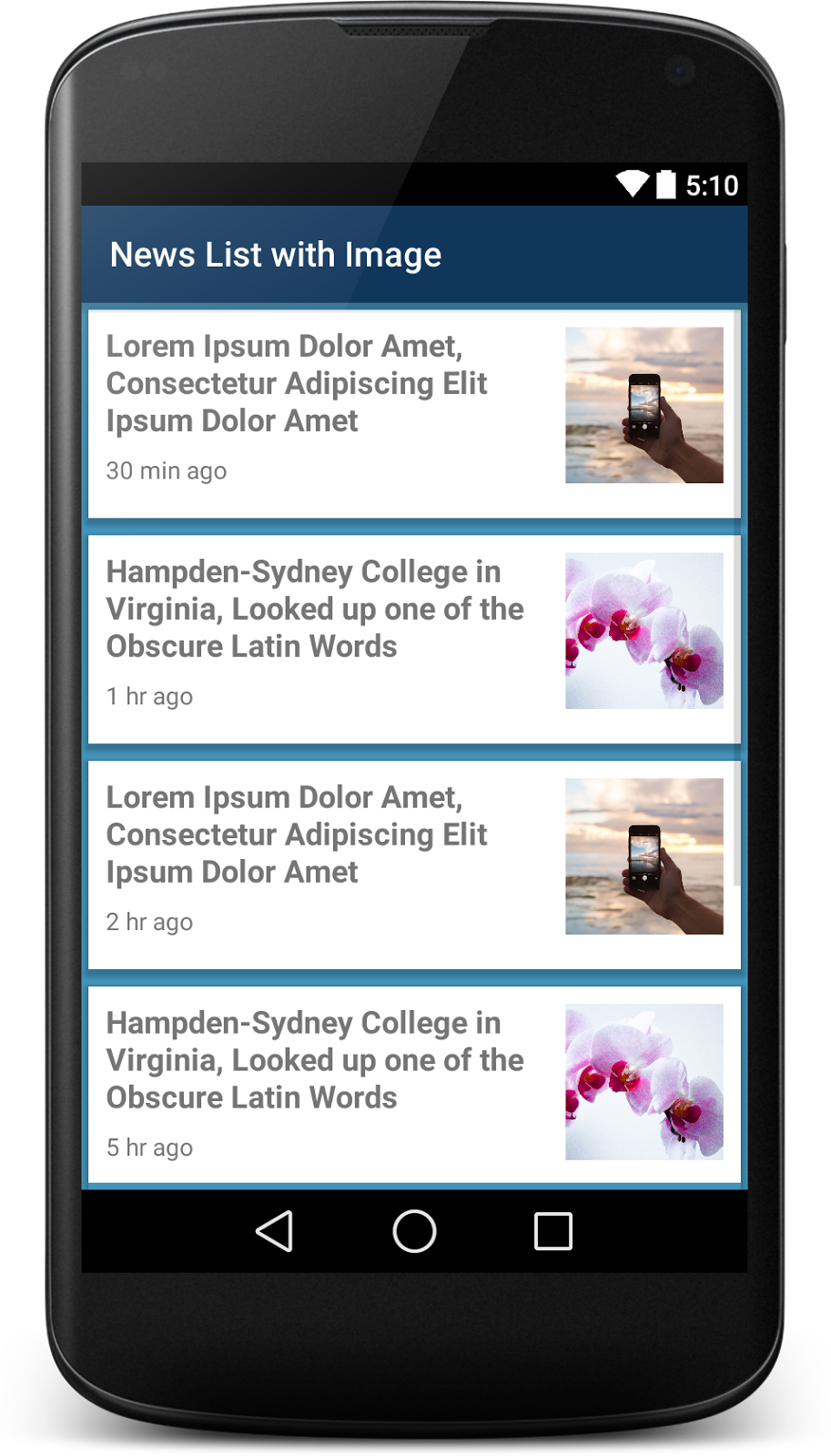View the Hampden-Sydney story from 5 hr ago
Image resolution: width=831 pixels, height=1456 pixels.
(x=414, y=1085)
